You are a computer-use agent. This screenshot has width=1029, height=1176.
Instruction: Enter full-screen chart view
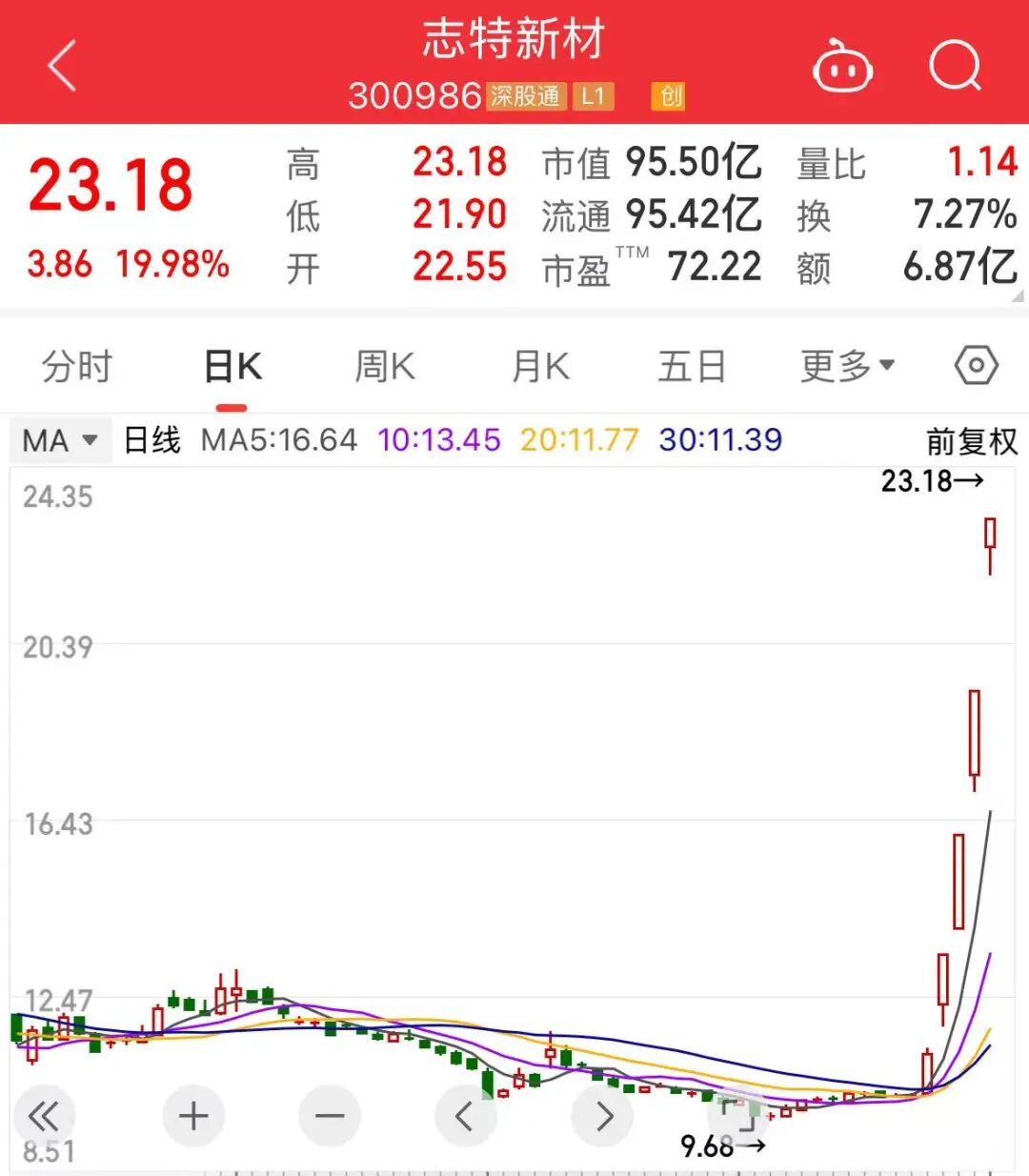tap(738, 1116)
